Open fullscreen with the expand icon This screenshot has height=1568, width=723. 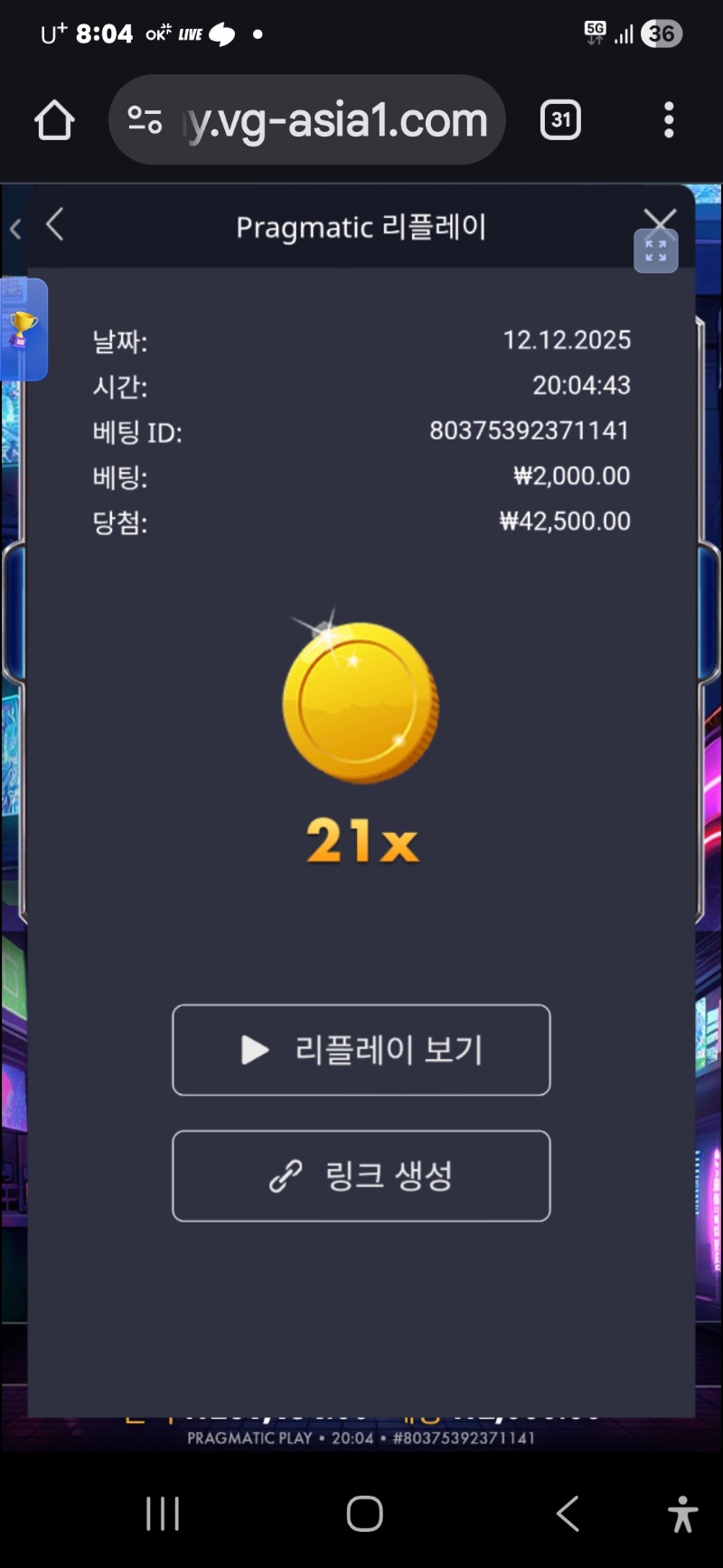coord(656,251)
